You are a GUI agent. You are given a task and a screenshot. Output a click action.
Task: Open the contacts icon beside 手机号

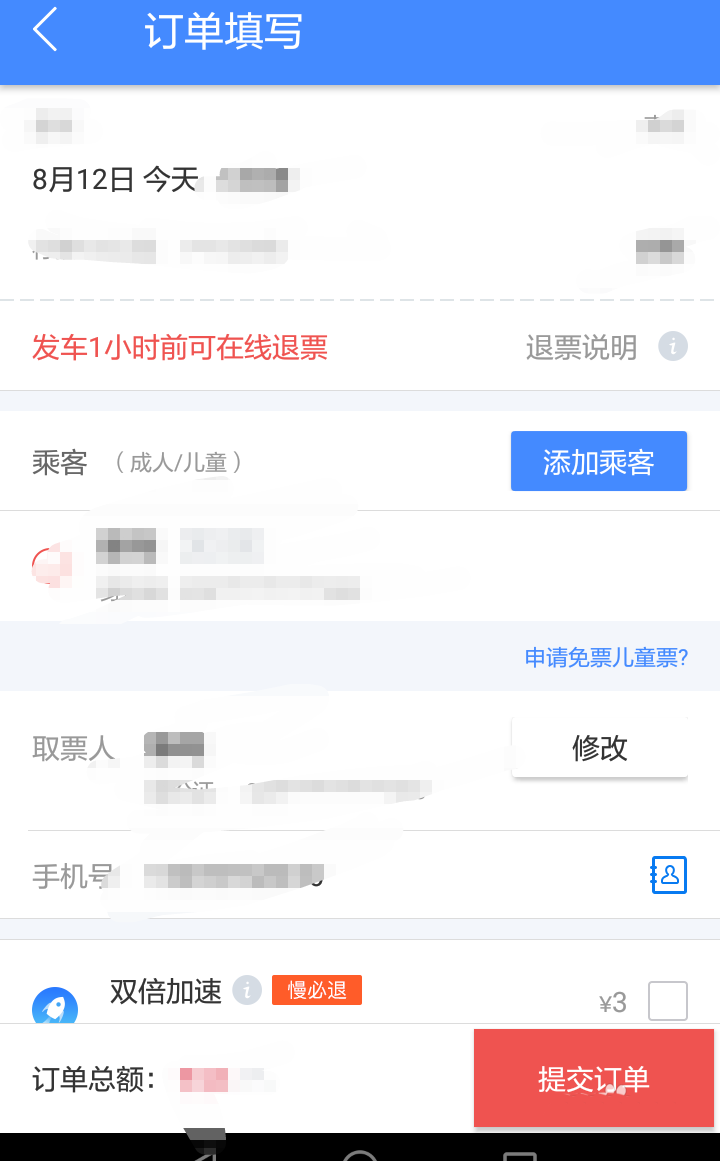tap(668, 875)
